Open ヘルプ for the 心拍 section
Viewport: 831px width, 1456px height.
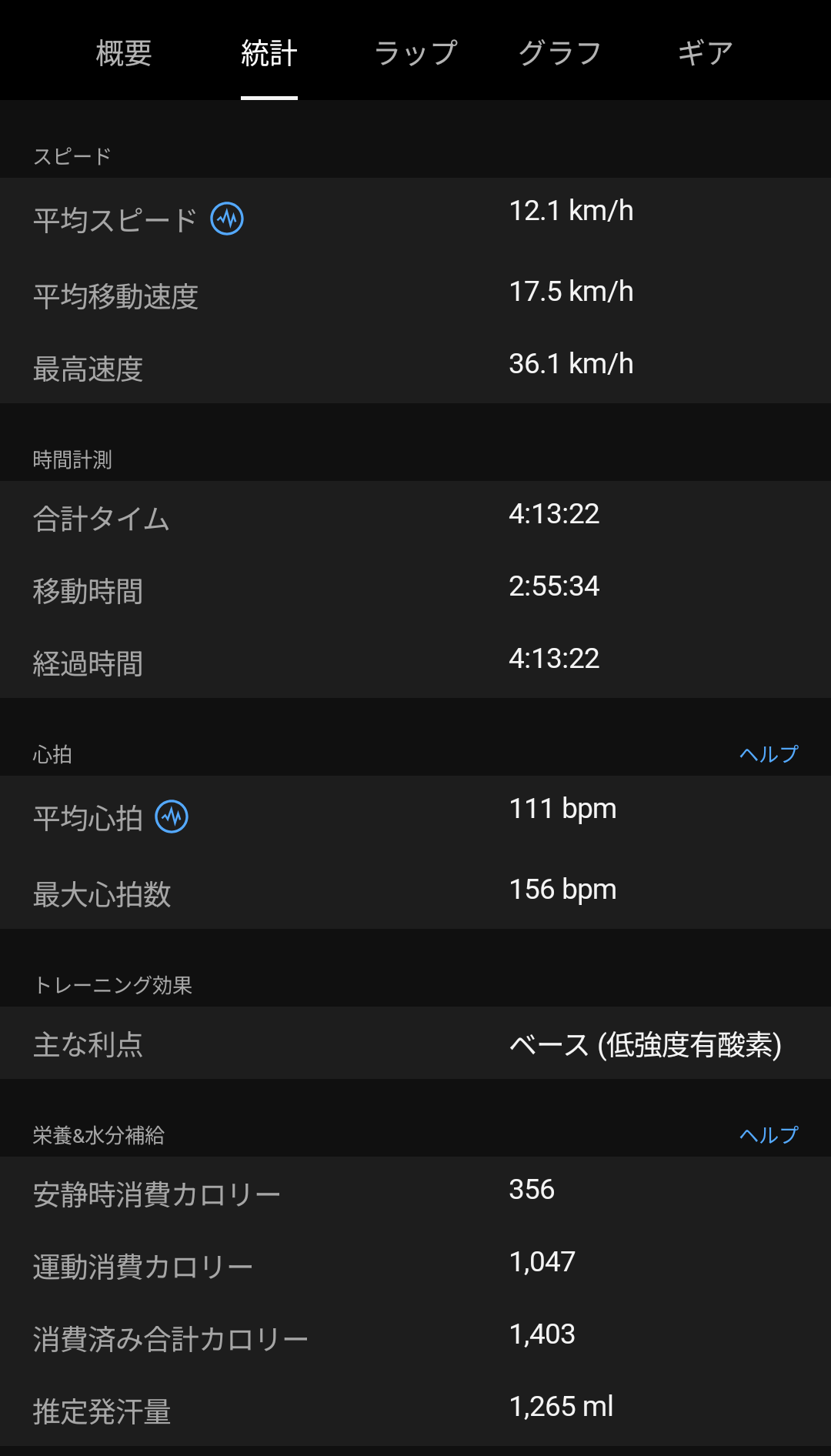(768, 754)
